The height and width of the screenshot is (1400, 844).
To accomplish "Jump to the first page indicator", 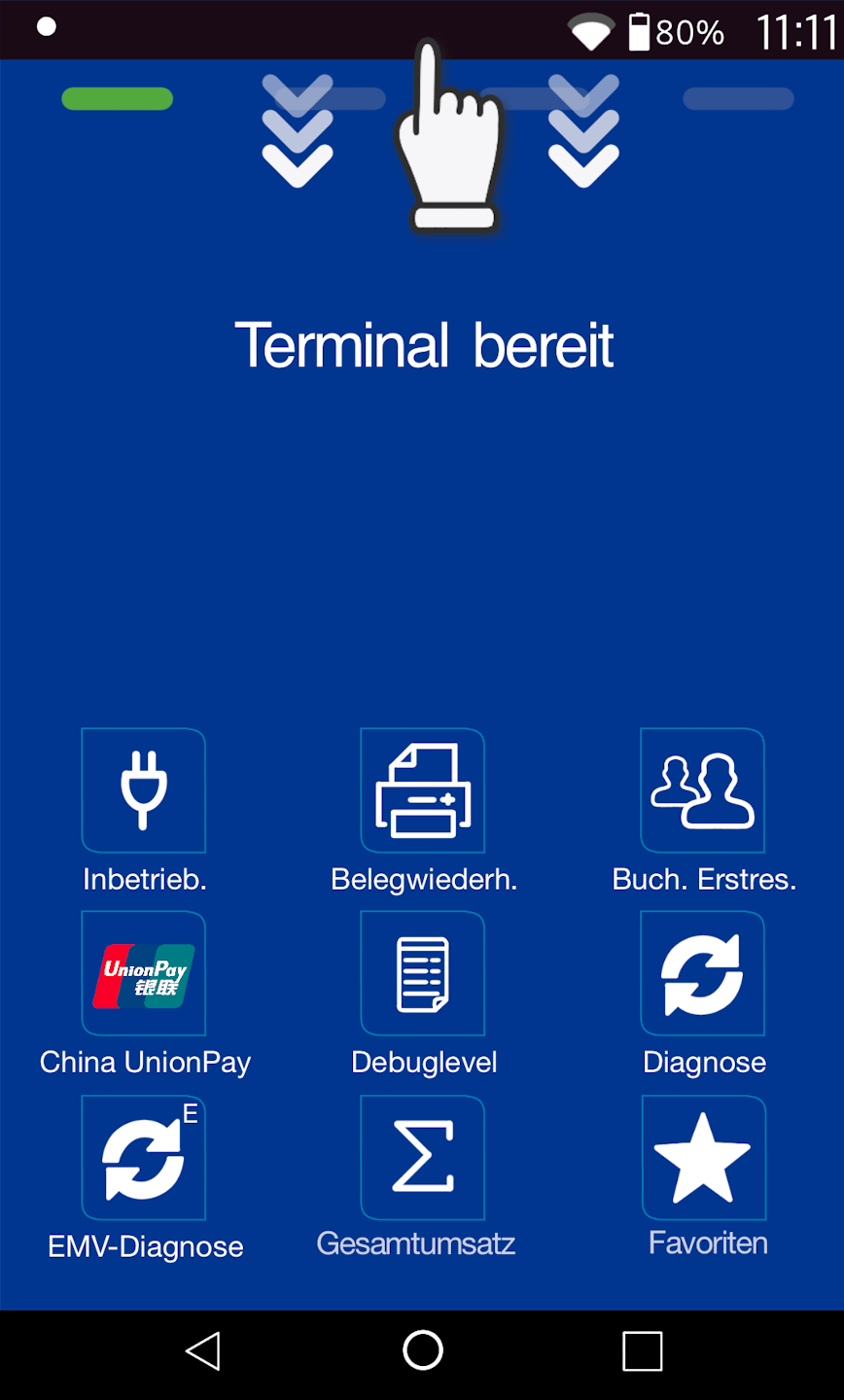I will tap(117, 99).
